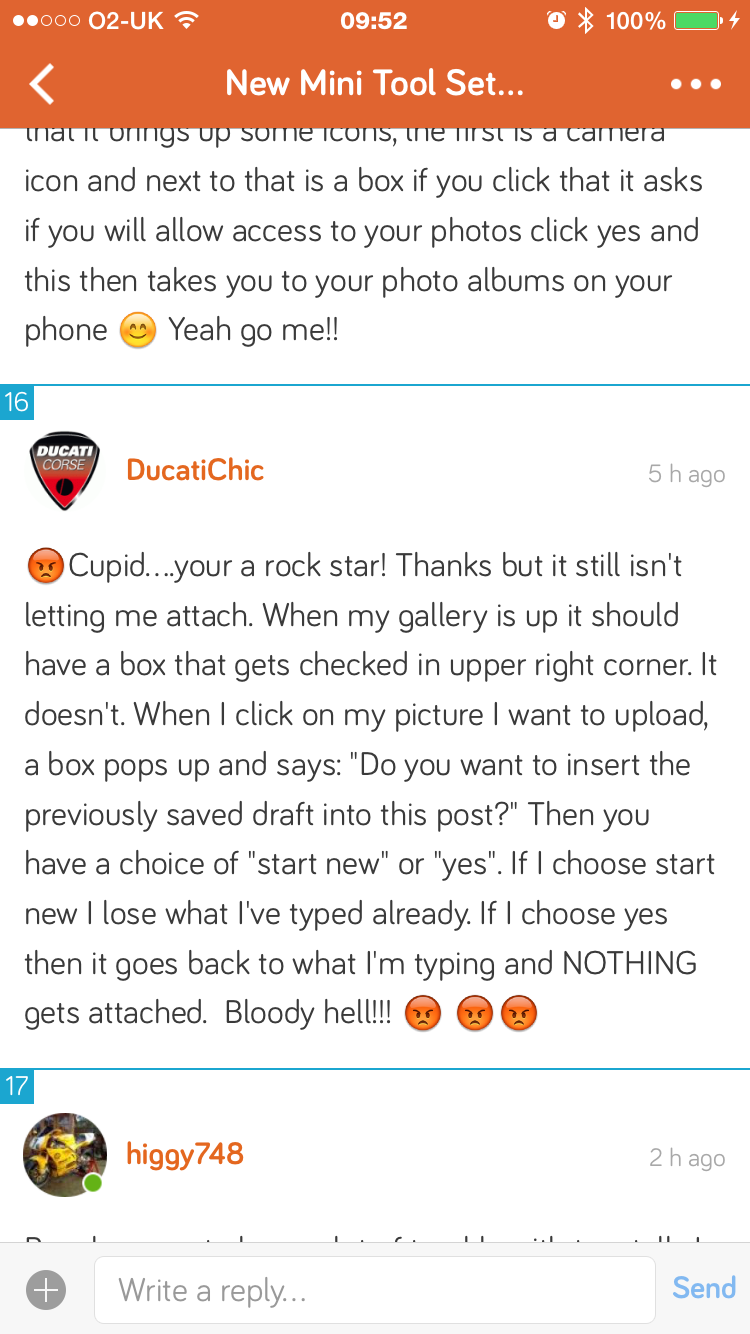Viewport: 750px width, 1334px height.
Task: Tap higgy748's avatar photo
Action: pyautogui.click(x=65, y=1155)
